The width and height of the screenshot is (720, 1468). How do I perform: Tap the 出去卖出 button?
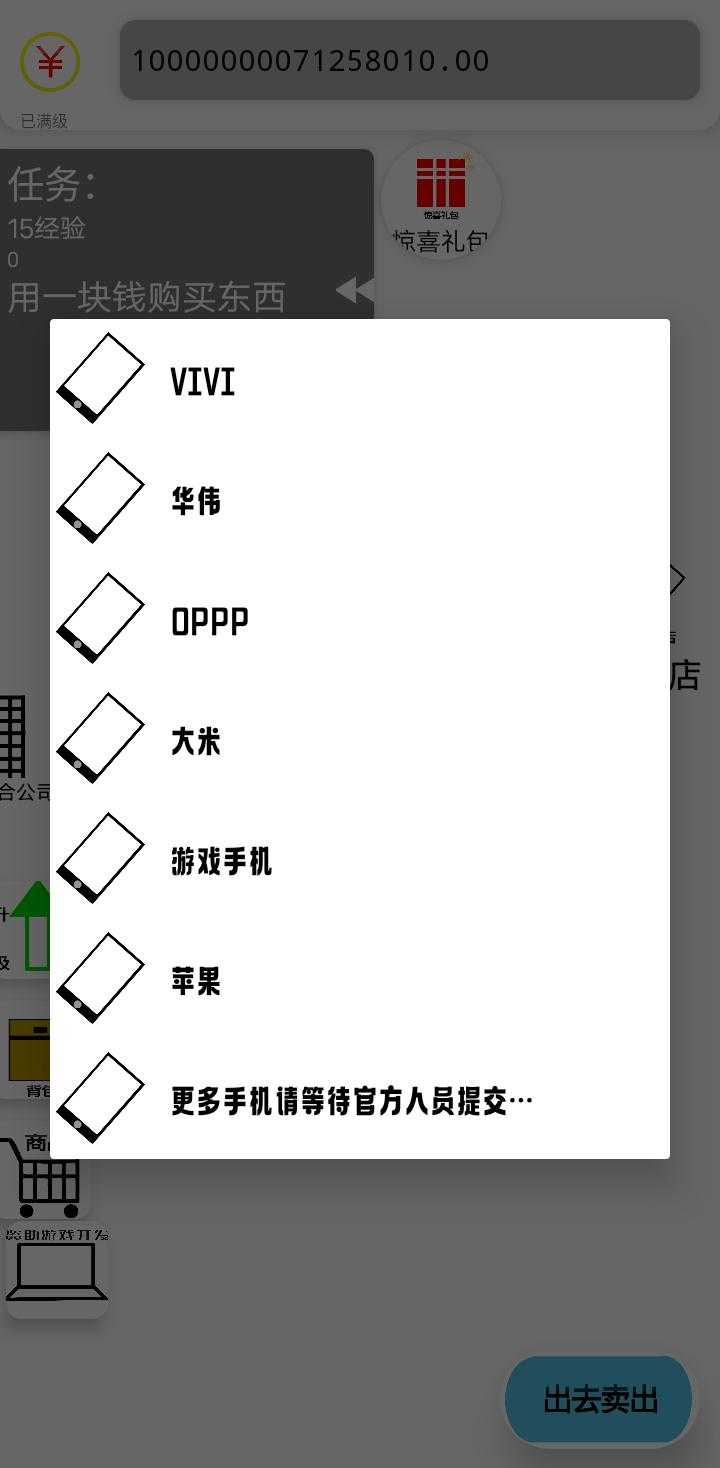point(600,1400)
